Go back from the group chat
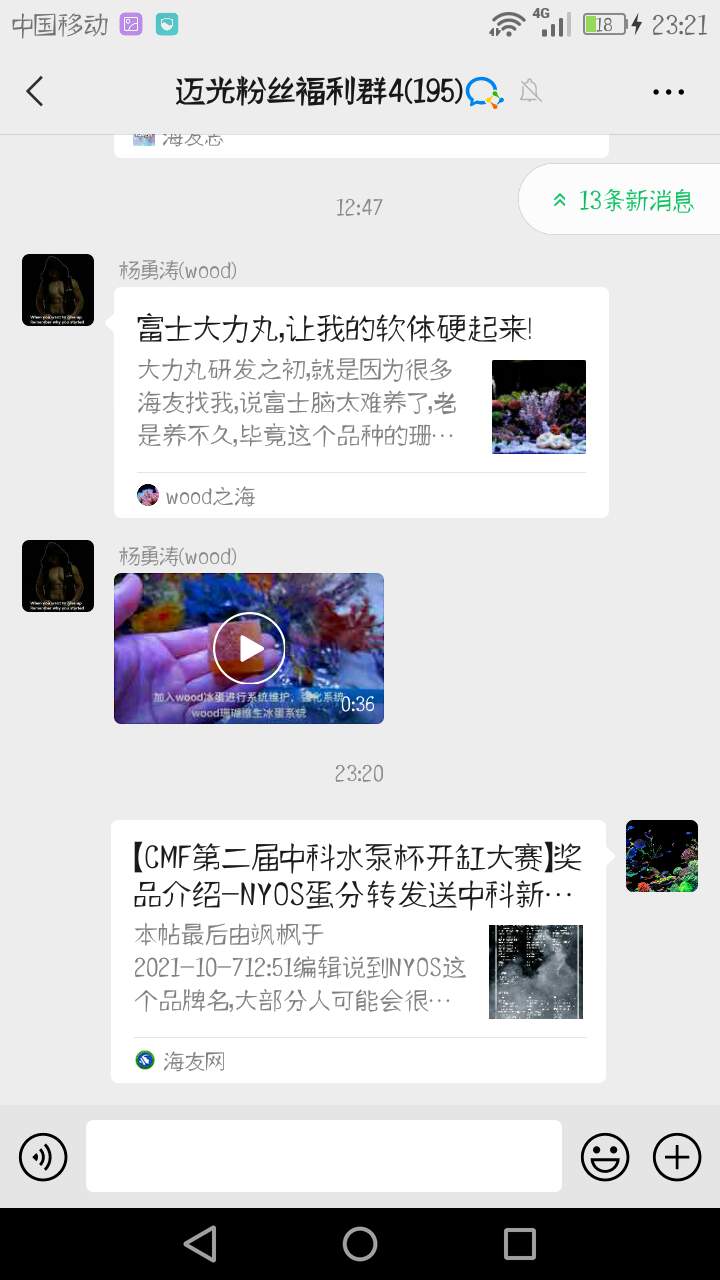The width and height of the screenshot is (720, 1280). 35,92
